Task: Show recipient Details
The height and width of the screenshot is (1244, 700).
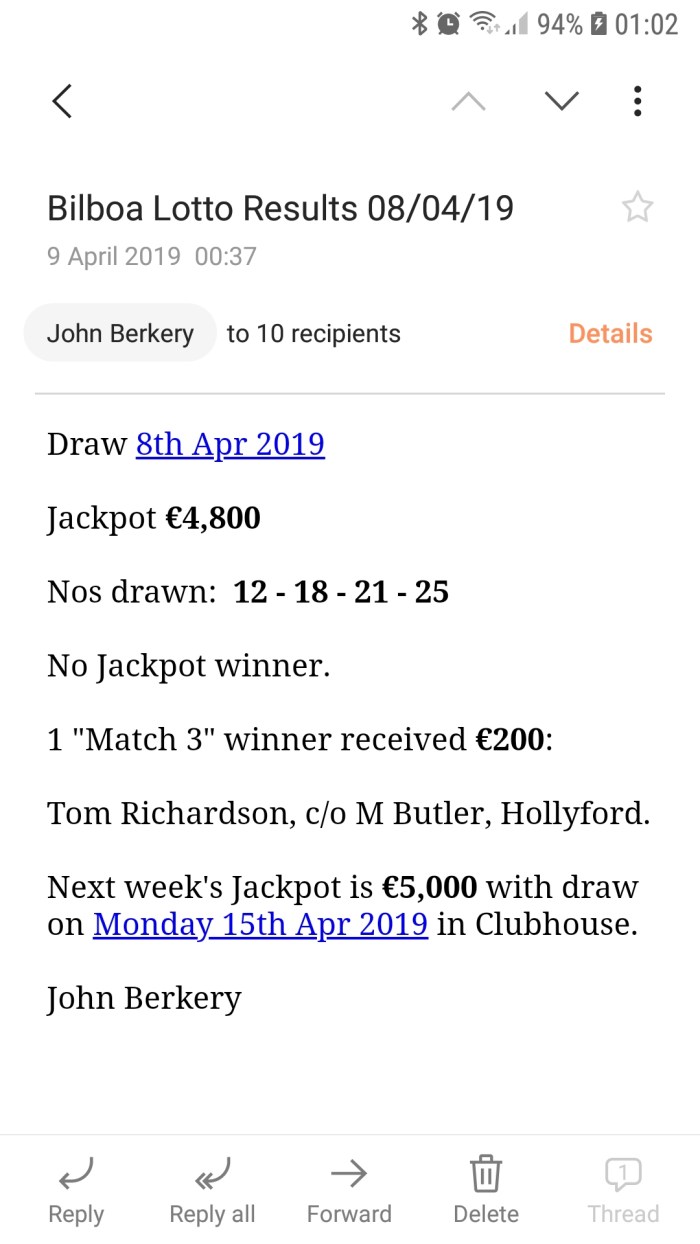Action: [610, 333]
